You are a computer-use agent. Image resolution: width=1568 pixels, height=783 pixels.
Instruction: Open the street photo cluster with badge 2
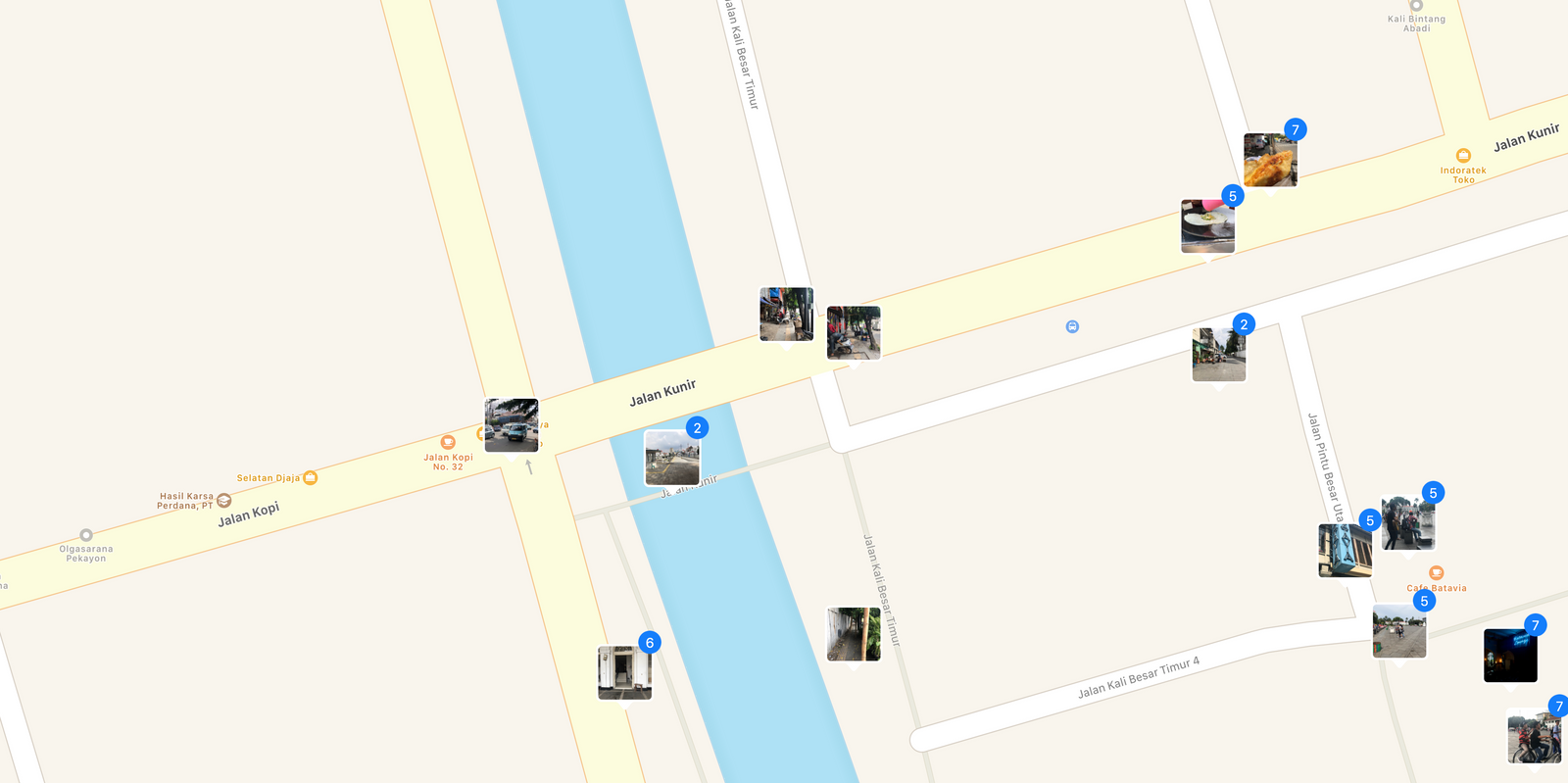(x=1218, y=354)
